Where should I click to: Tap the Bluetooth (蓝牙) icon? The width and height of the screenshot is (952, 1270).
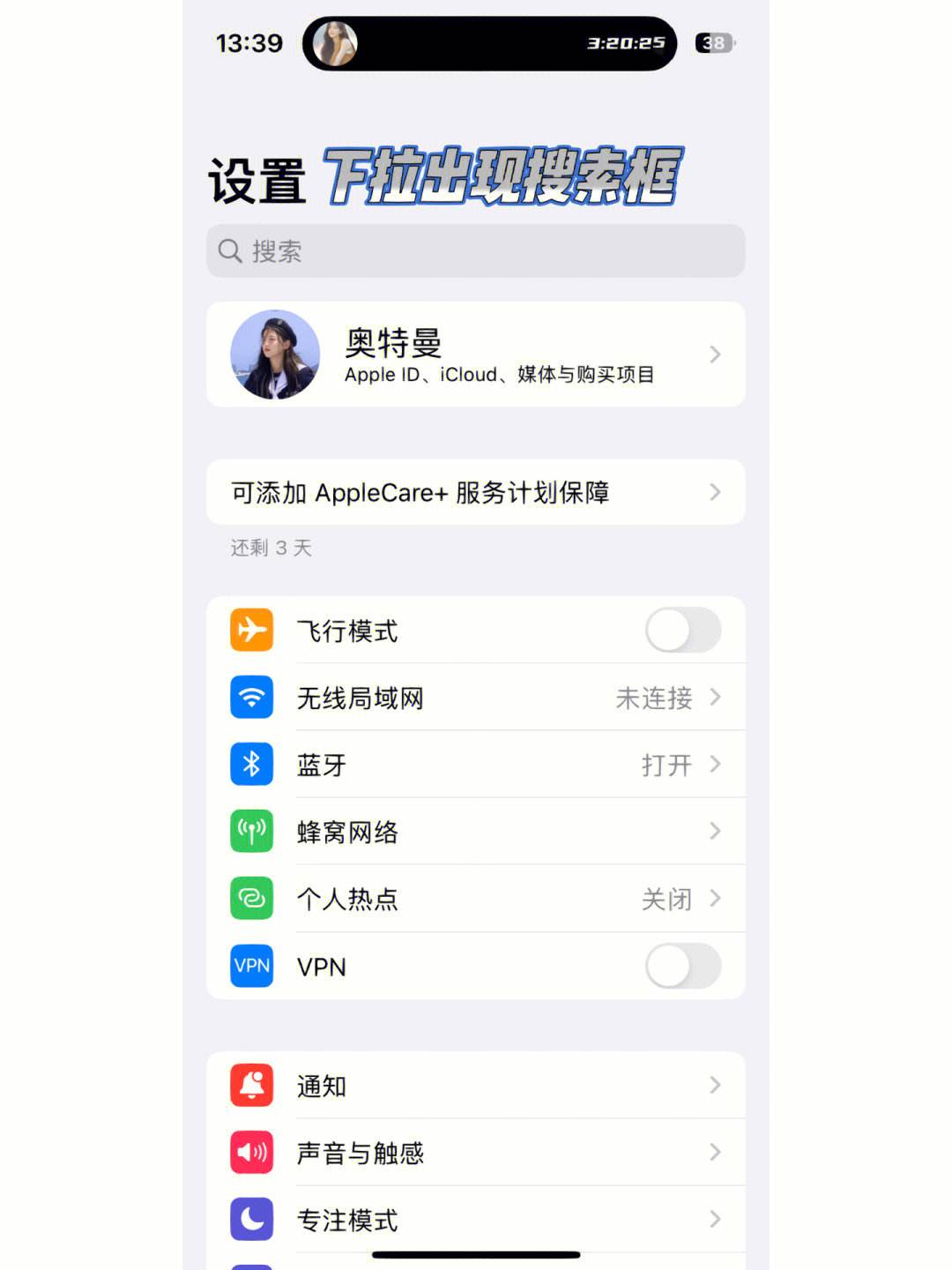pos(251,765)
